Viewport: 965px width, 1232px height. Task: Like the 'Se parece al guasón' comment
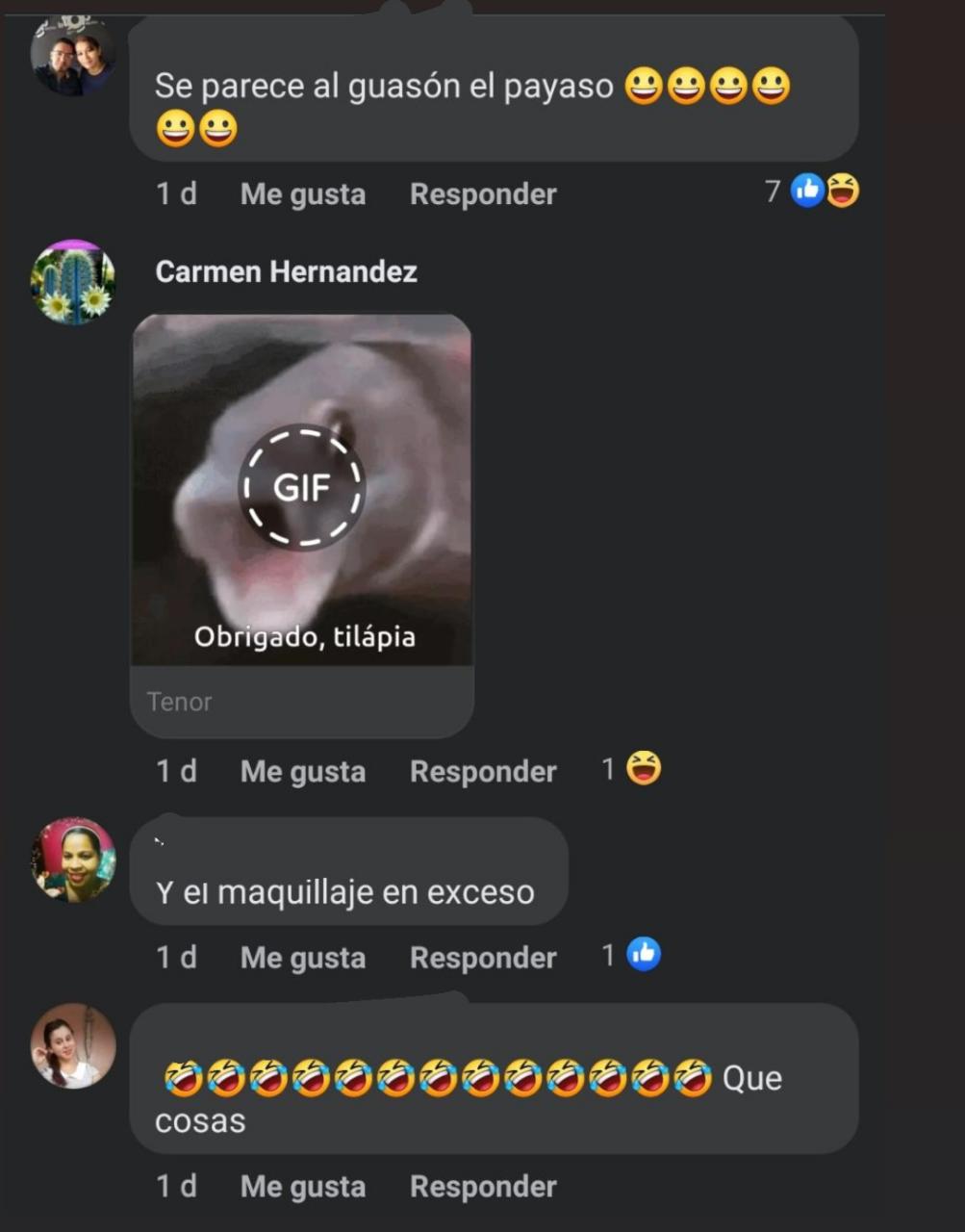(x=302, y=194)
